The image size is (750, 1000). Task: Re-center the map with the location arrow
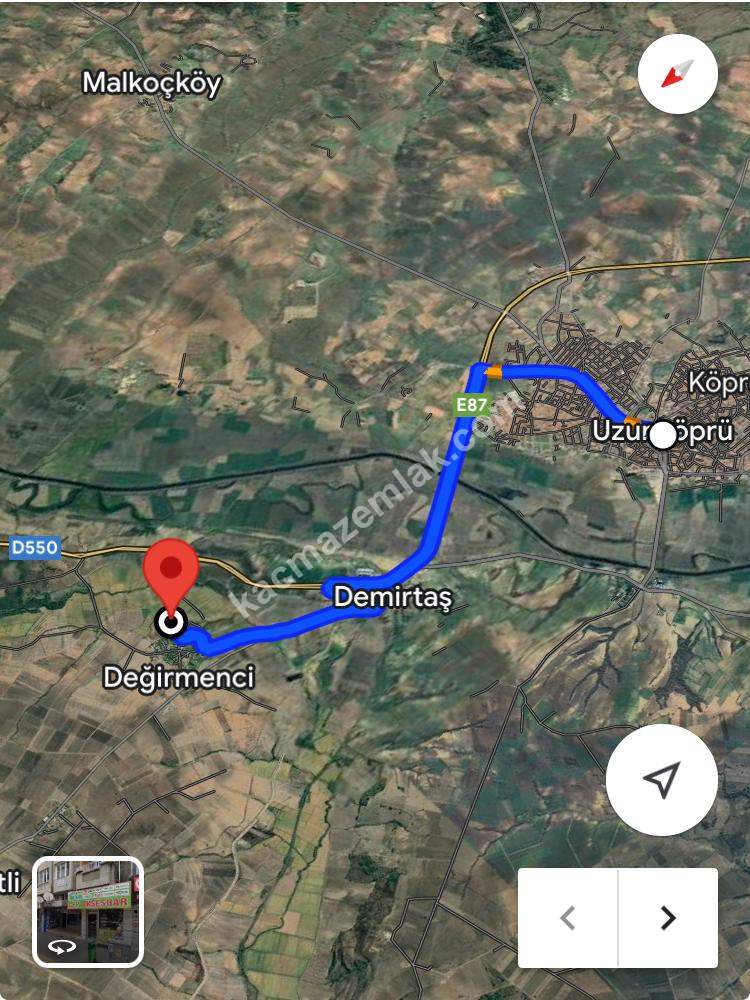pyautogui.click(x=661, y=779)
